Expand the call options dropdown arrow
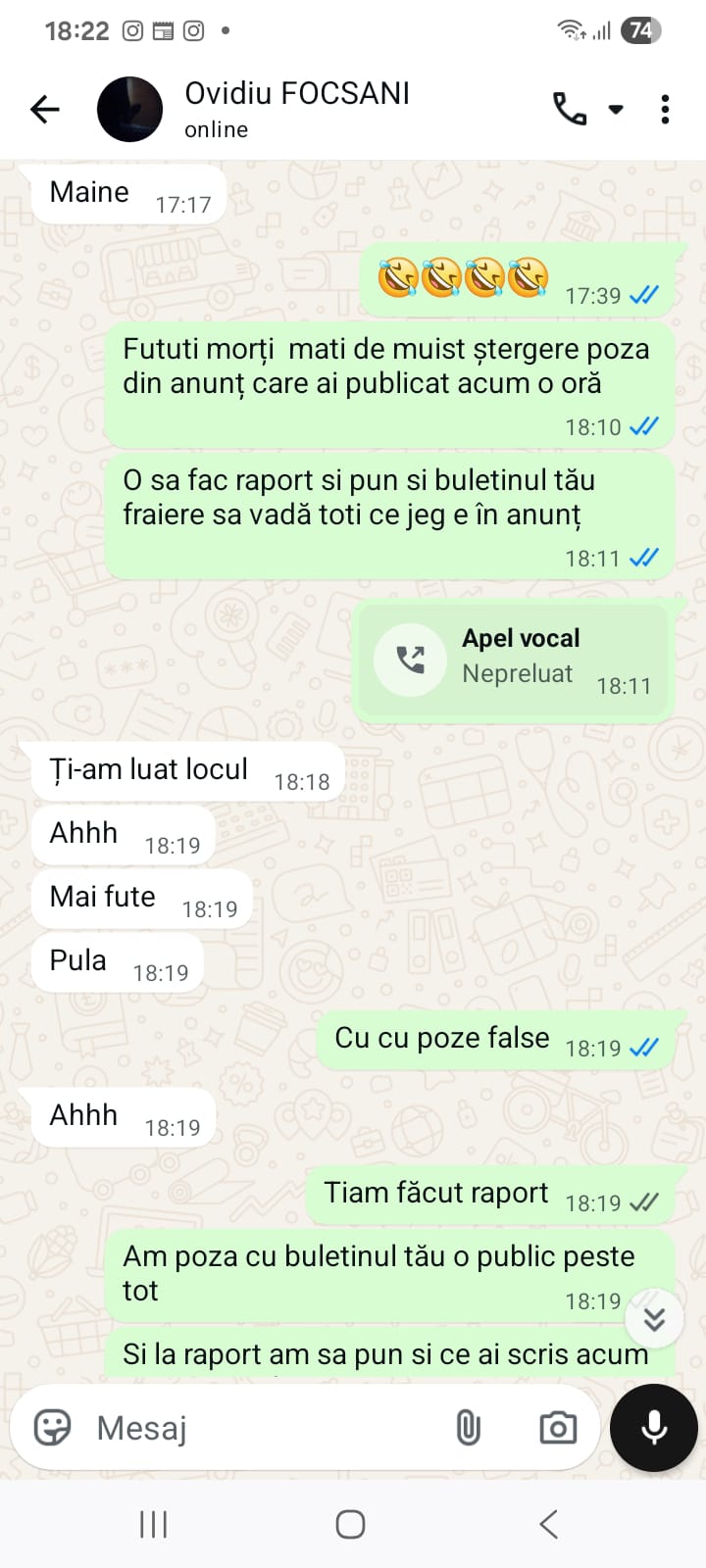This screenshot has width=706, height=1568. pyautogui.click(x=616, y=109)
